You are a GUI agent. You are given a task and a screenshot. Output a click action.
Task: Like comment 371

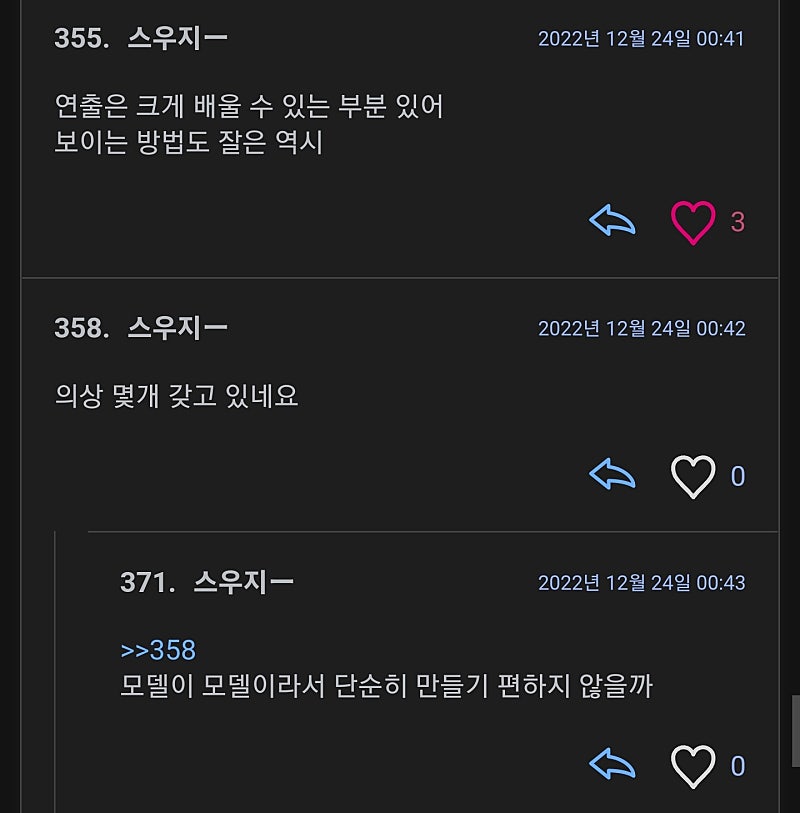pos(693,767)
